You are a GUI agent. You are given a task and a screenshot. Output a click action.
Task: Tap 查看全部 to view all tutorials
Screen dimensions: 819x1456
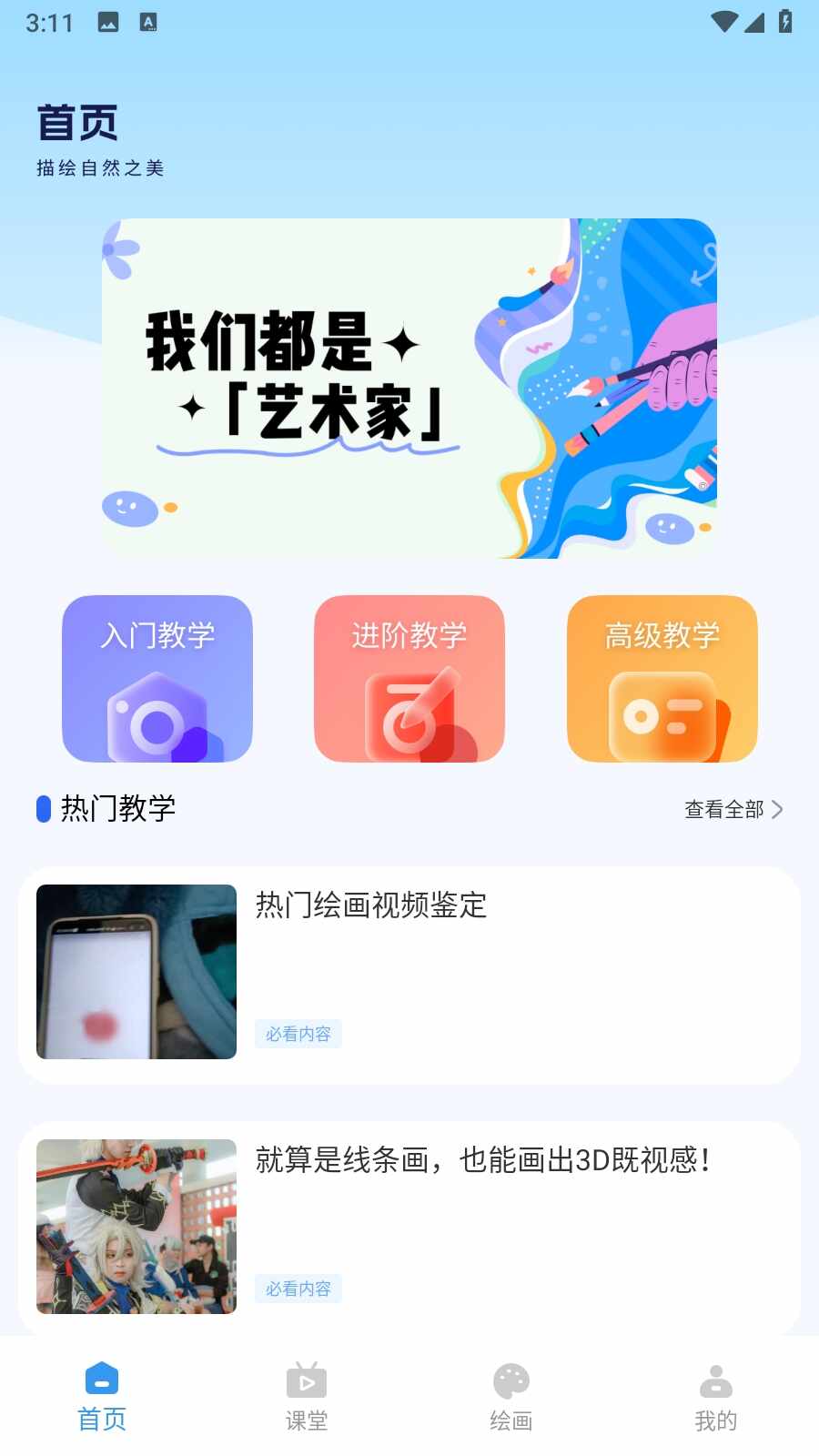[x=733, y=809]
